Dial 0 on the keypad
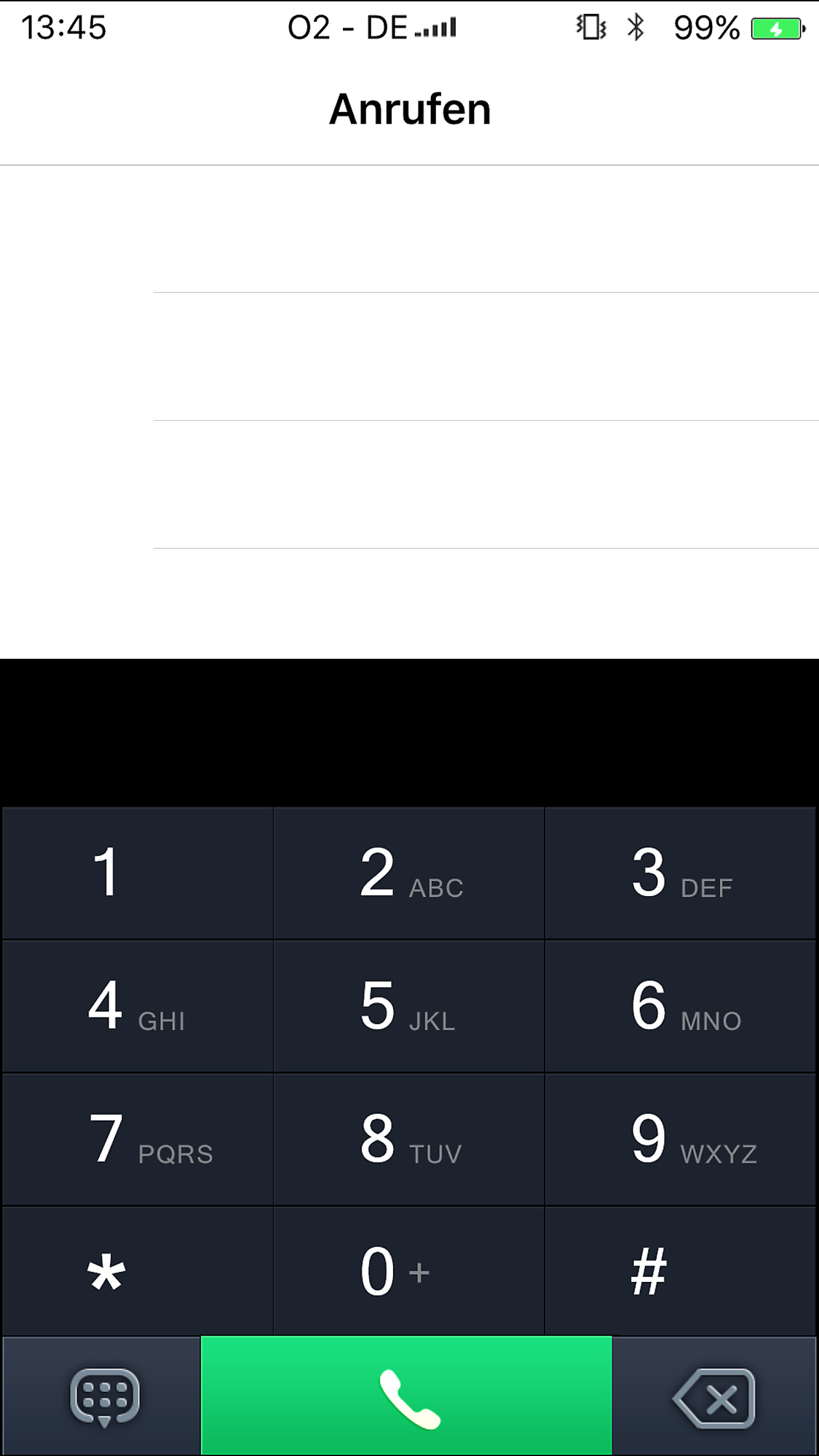 click(x=408, y=1272)
